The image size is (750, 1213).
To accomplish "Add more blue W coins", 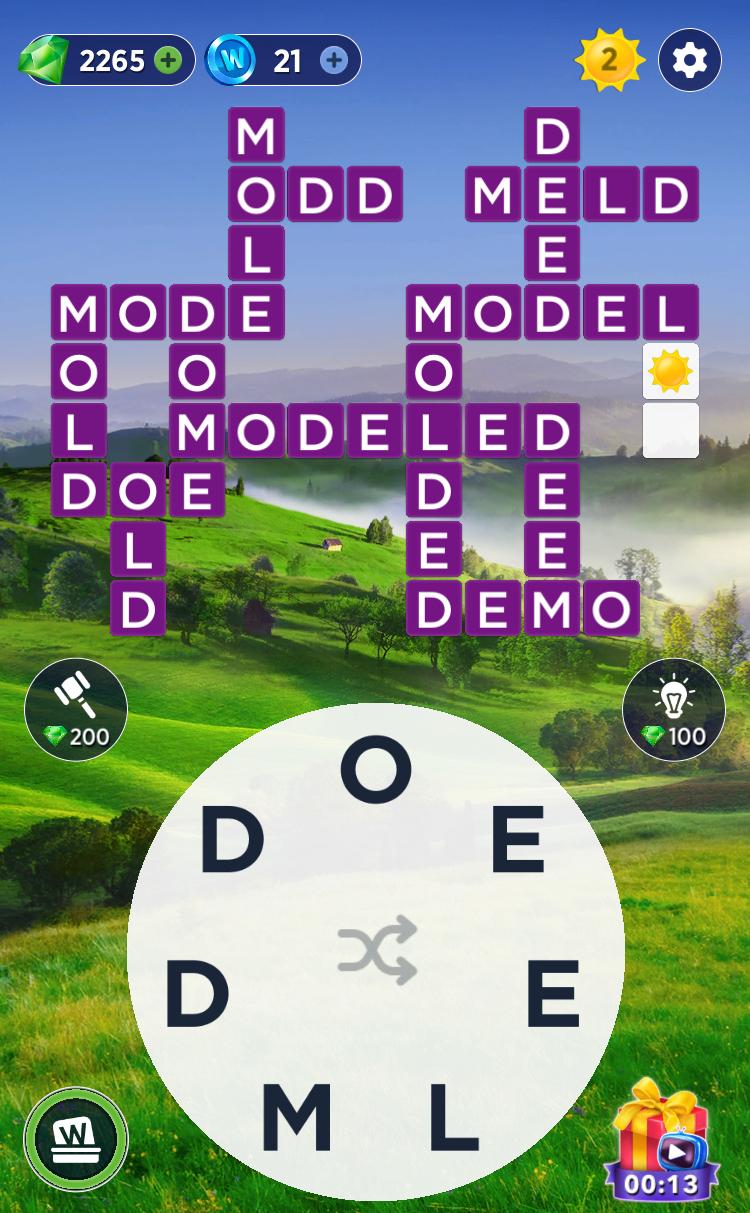I will point(333,61).
